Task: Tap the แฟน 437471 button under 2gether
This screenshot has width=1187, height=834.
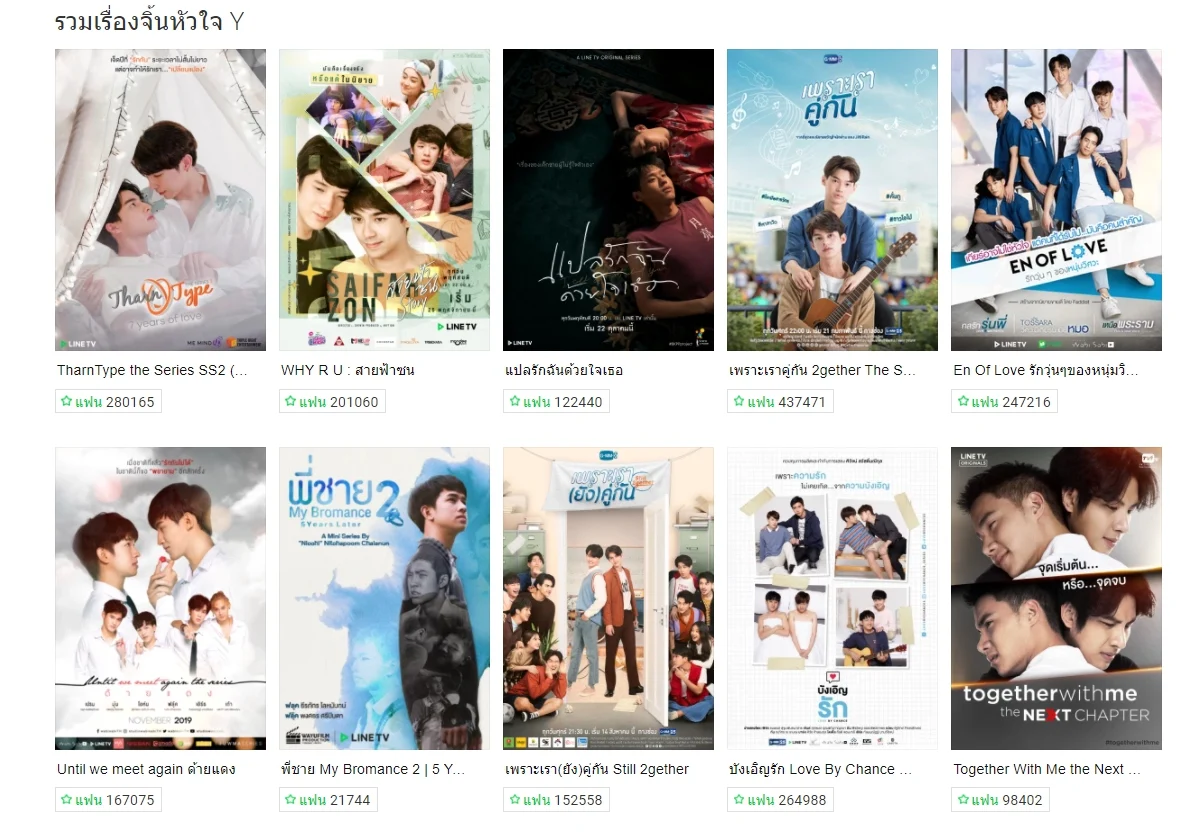Action: click(779, 402)
